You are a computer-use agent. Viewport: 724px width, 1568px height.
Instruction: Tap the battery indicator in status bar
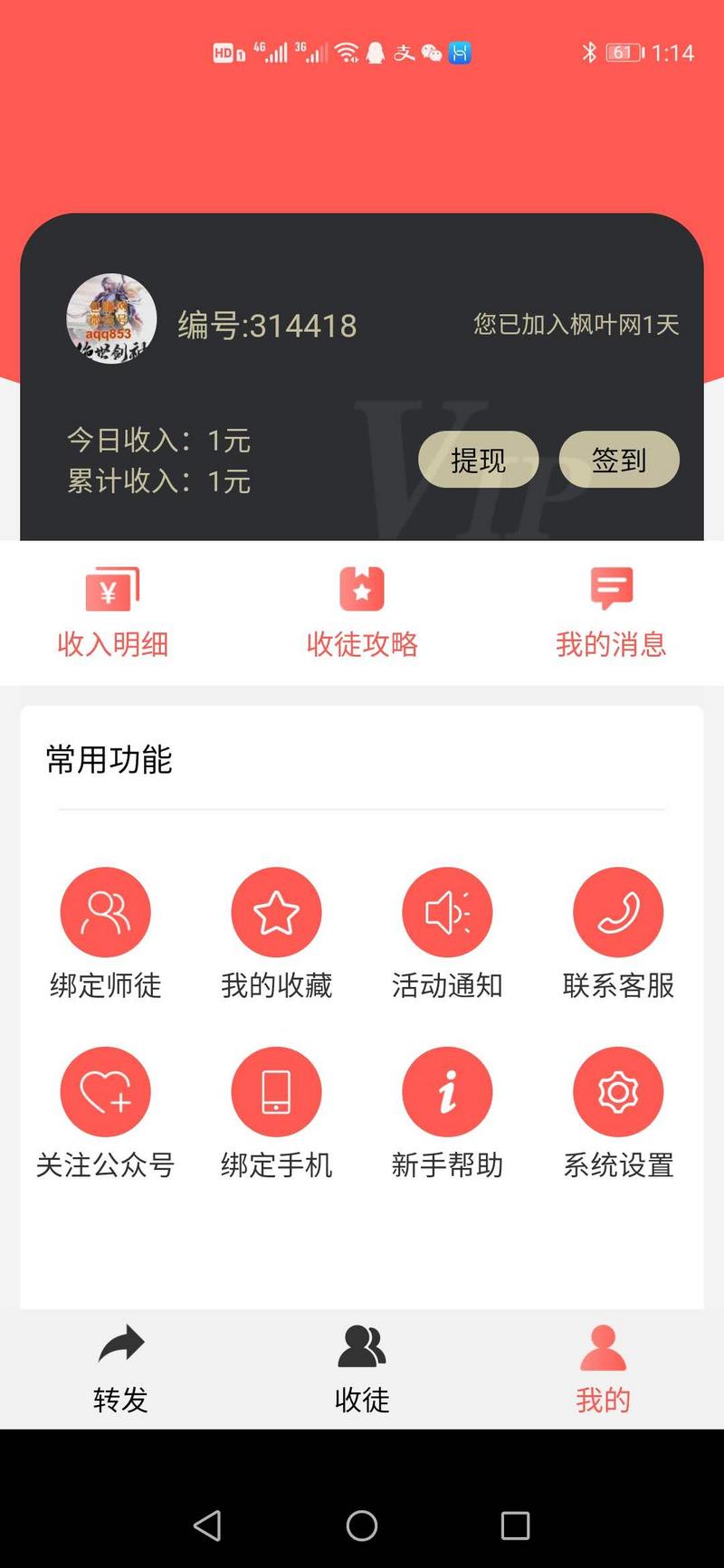click(x=624, y=53)
